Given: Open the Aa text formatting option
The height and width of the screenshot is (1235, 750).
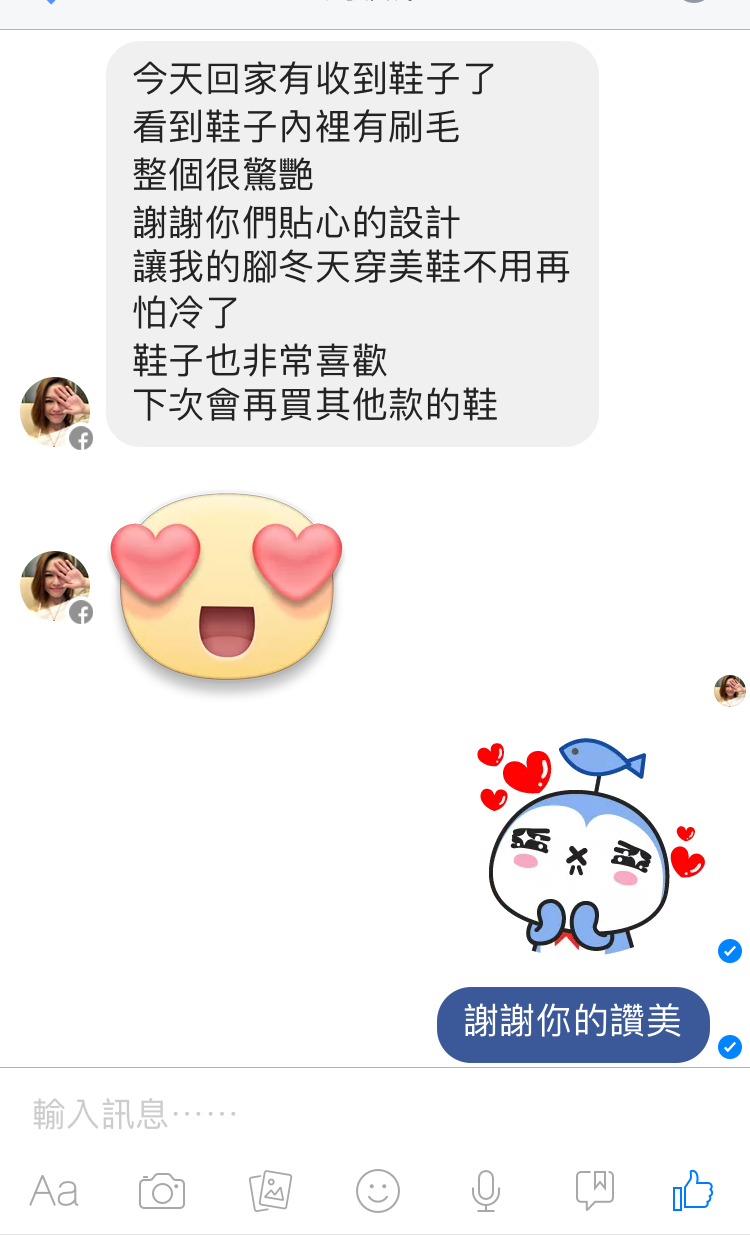Looking at the screenshot, I should (x=54, y=1191).
